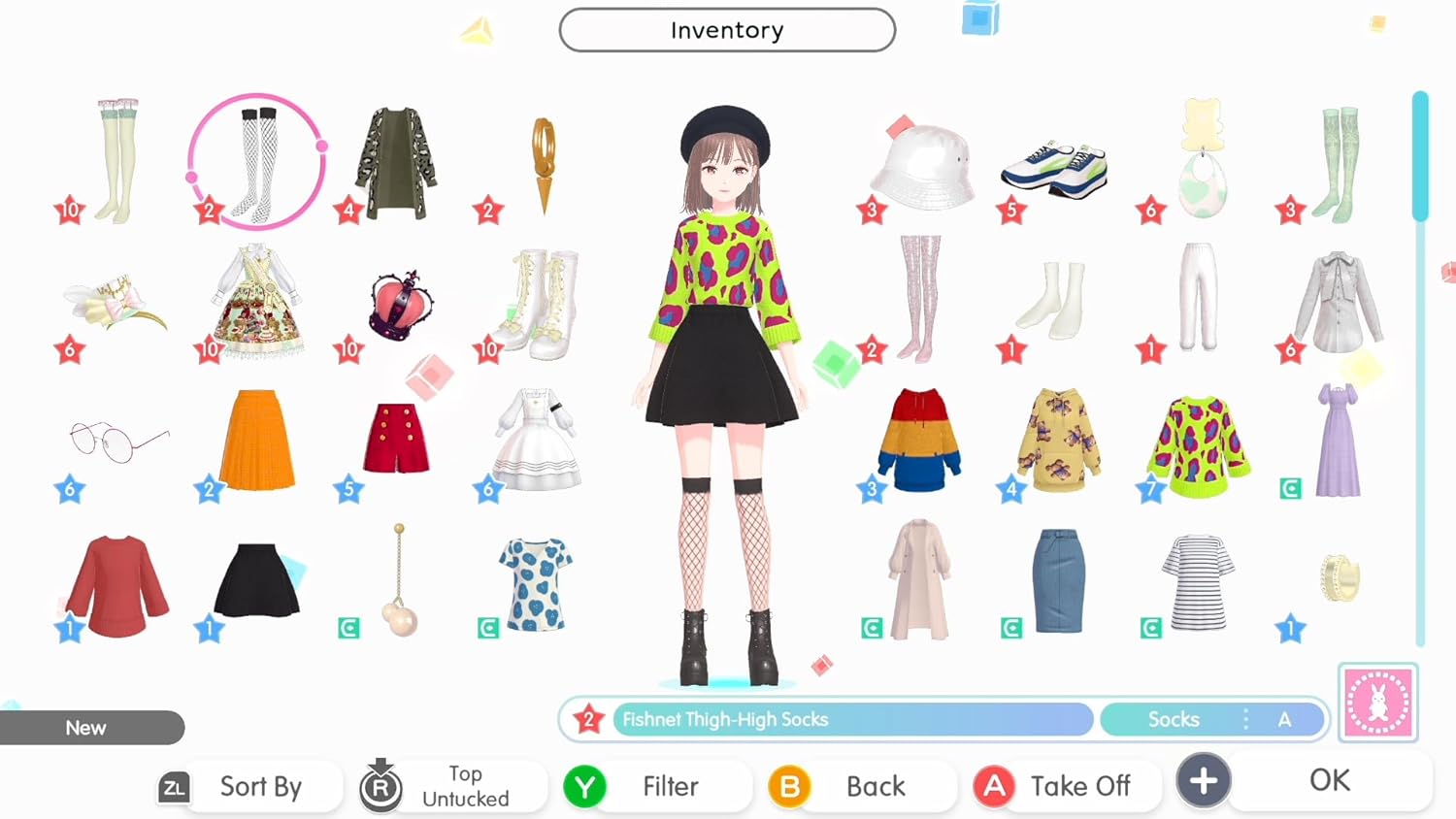Select the green leopard cardigan
Screen dimensions: 1456x819
396,163
